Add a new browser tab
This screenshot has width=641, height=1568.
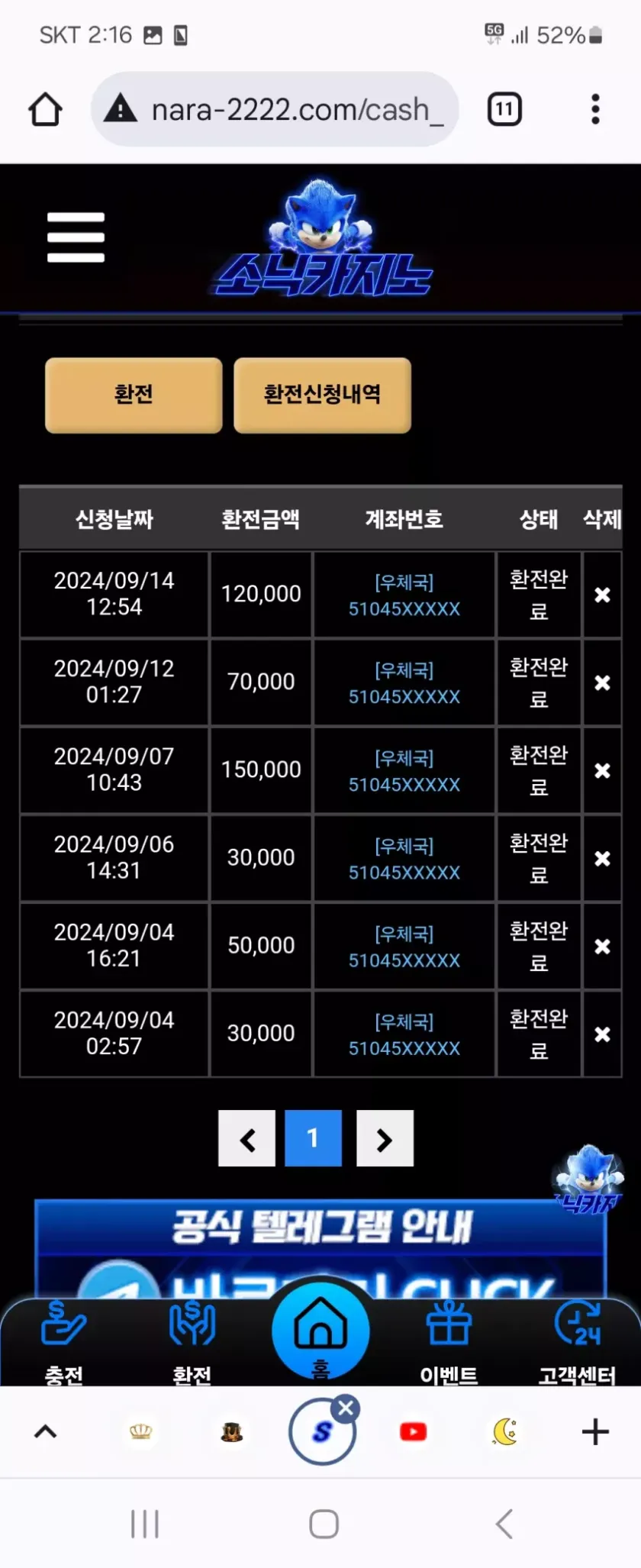point(594,1432)
